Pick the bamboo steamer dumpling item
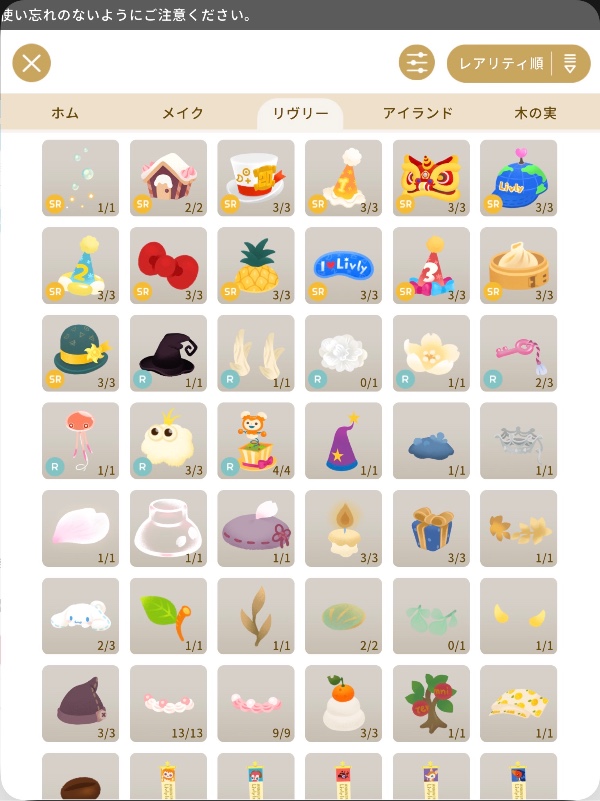Viewport: 600px width, 801px height. coord(518,266)
